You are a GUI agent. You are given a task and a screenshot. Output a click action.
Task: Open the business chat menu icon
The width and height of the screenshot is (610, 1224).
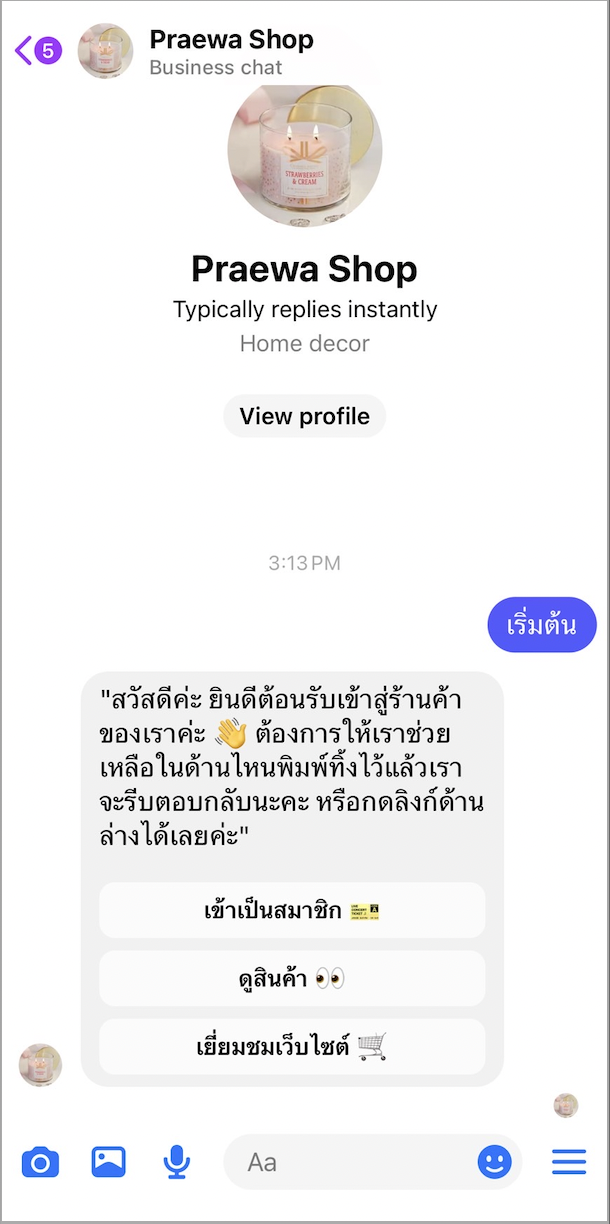click(x=569, y=1162)
